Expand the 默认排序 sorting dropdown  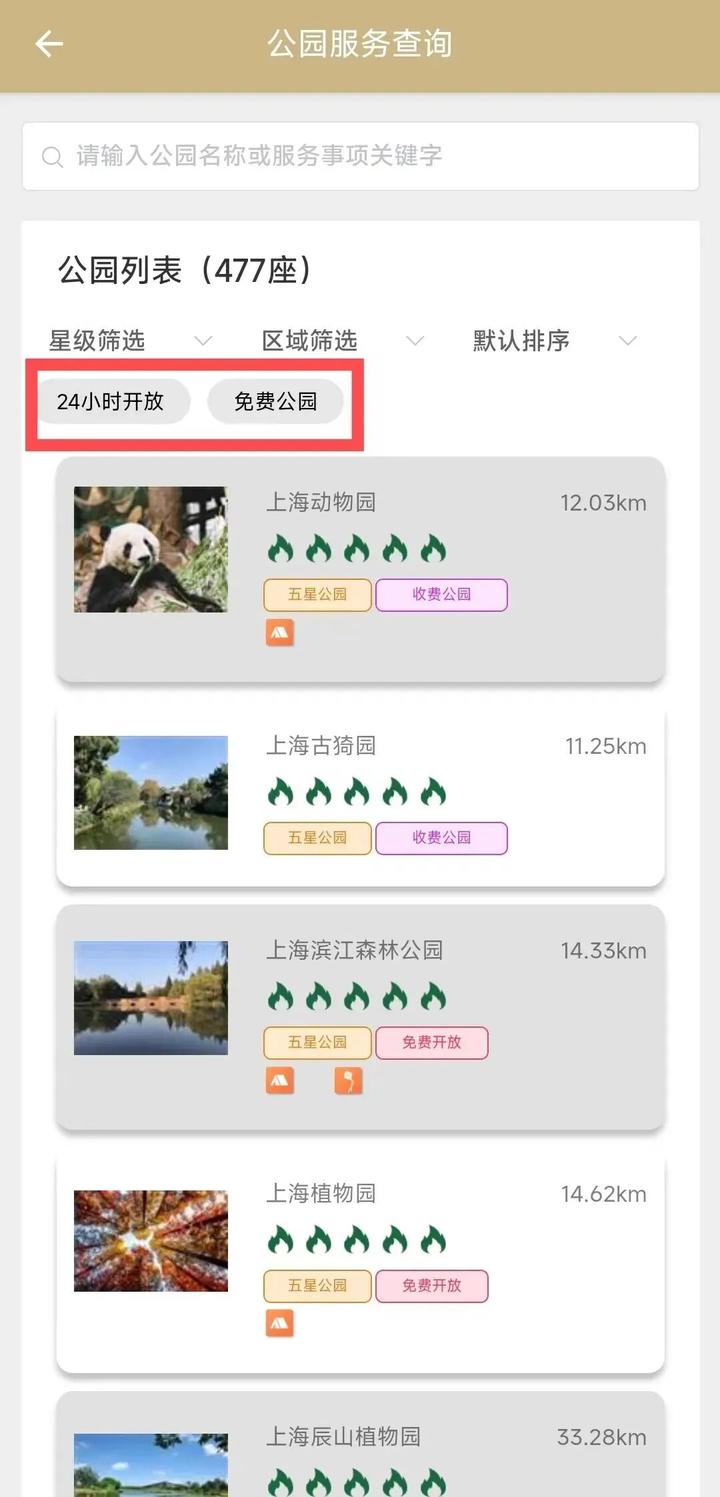click(554, 341)
